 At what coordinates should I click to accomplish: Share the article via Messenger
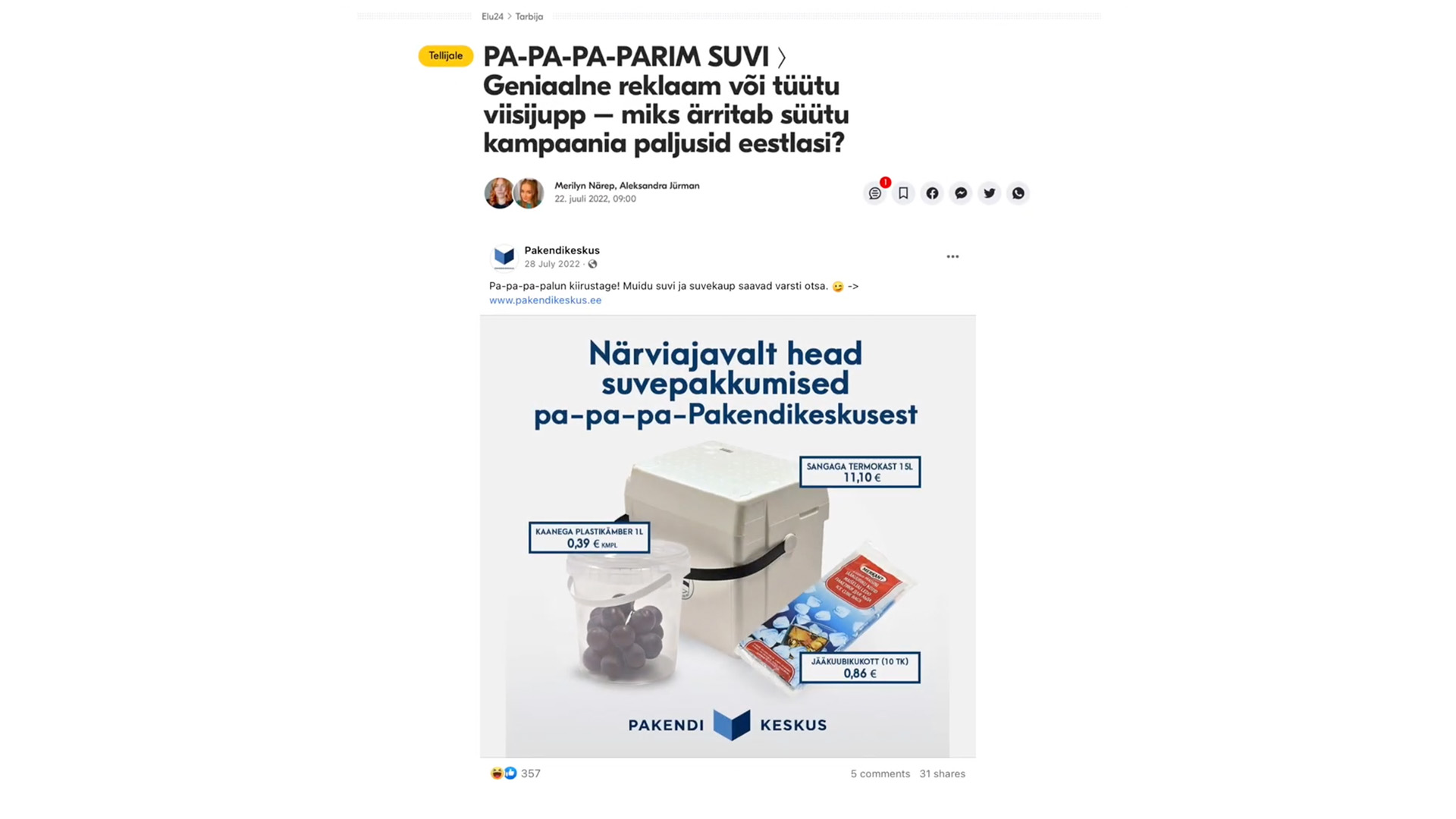point(961,193)
